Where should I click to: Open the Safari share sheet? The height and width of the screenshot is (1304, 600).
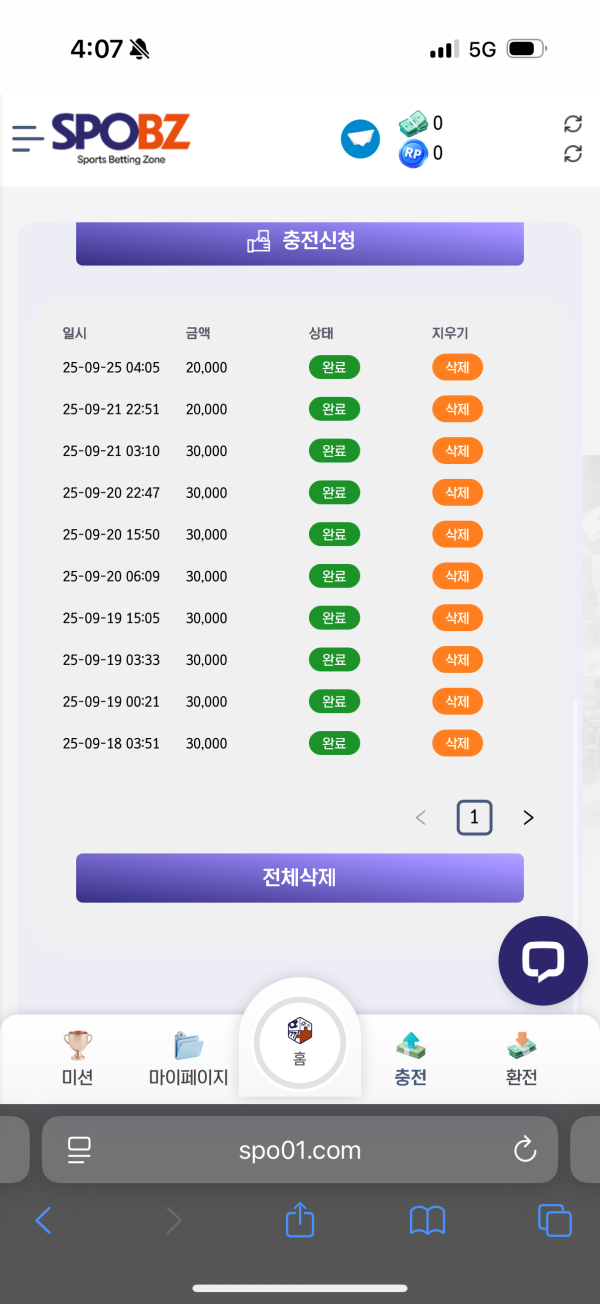pyautogui.click(x=300, y=1219)
